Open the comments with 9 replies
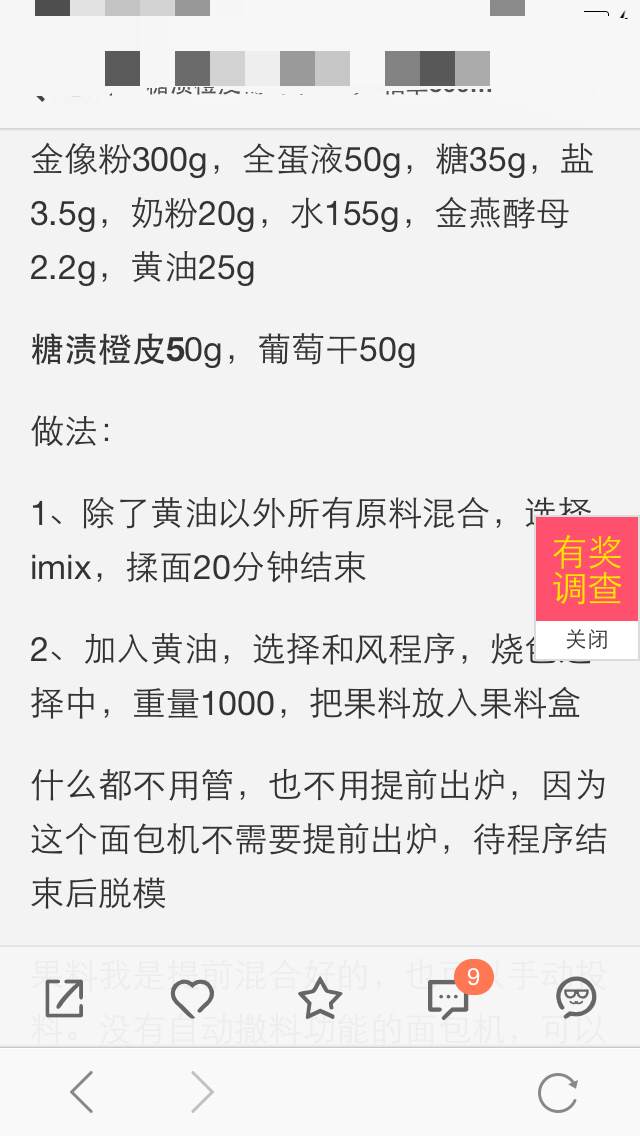 (x=449, y=997)
